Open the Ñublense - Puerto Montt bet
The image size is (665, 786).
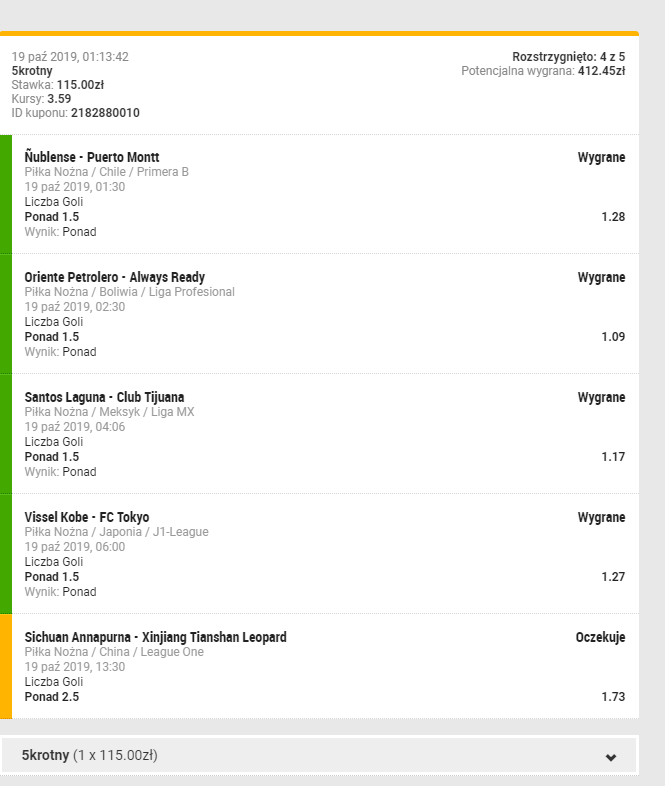(x=92, y=157)
